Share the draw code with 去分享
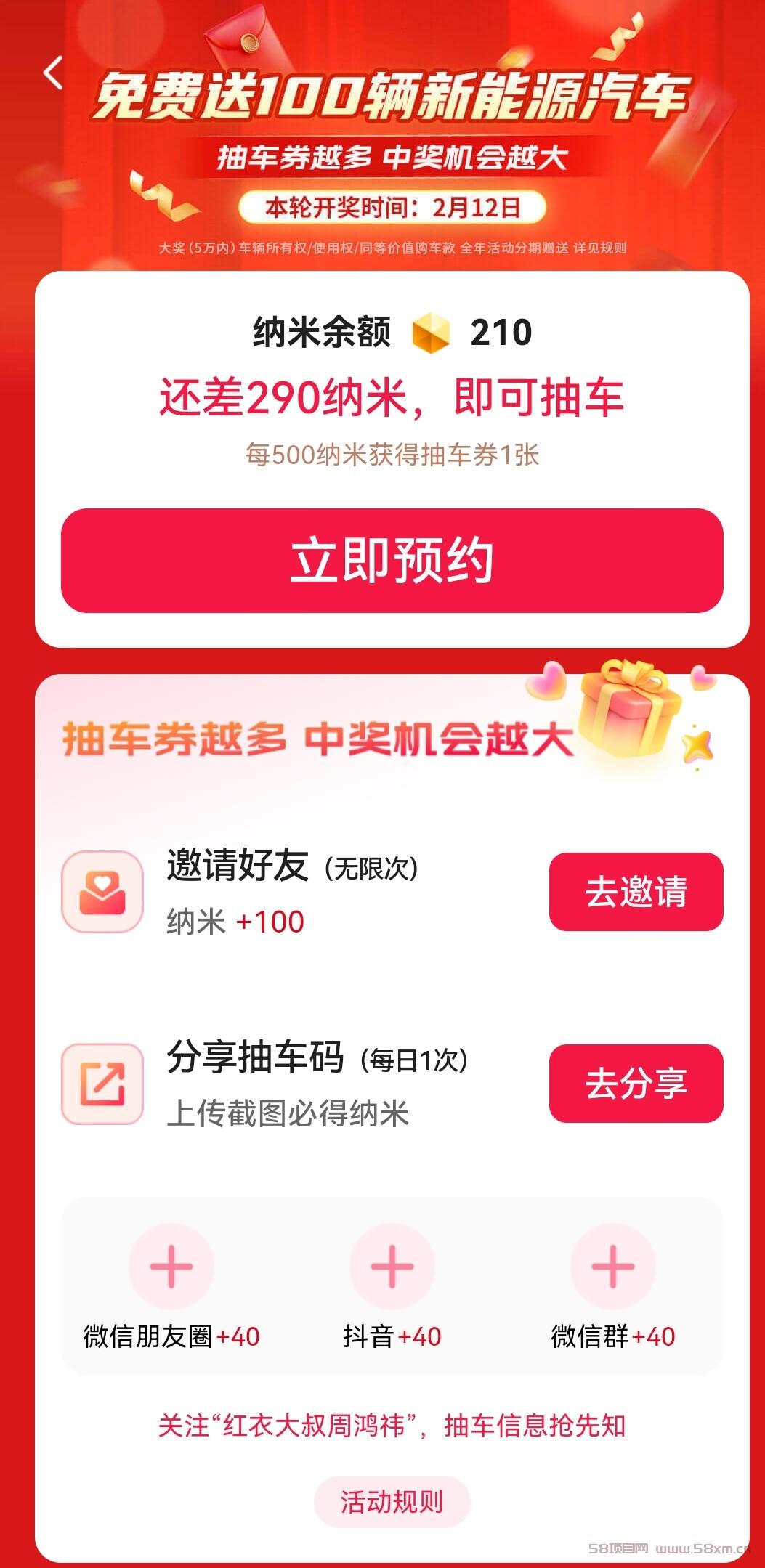This screenshot has height=1568, width=765. point(636,1084)
